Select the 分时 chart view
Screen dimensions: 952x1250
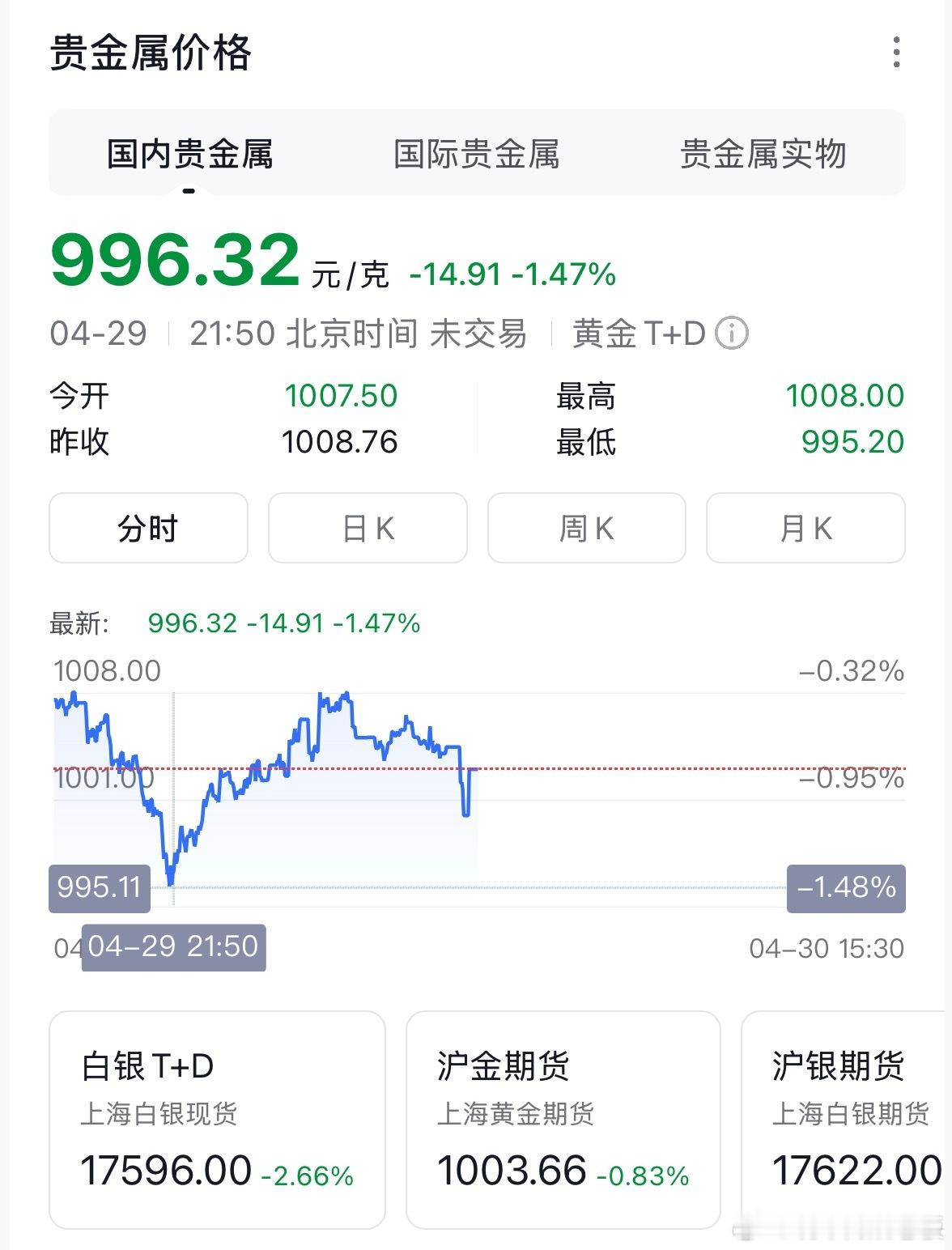148,528
